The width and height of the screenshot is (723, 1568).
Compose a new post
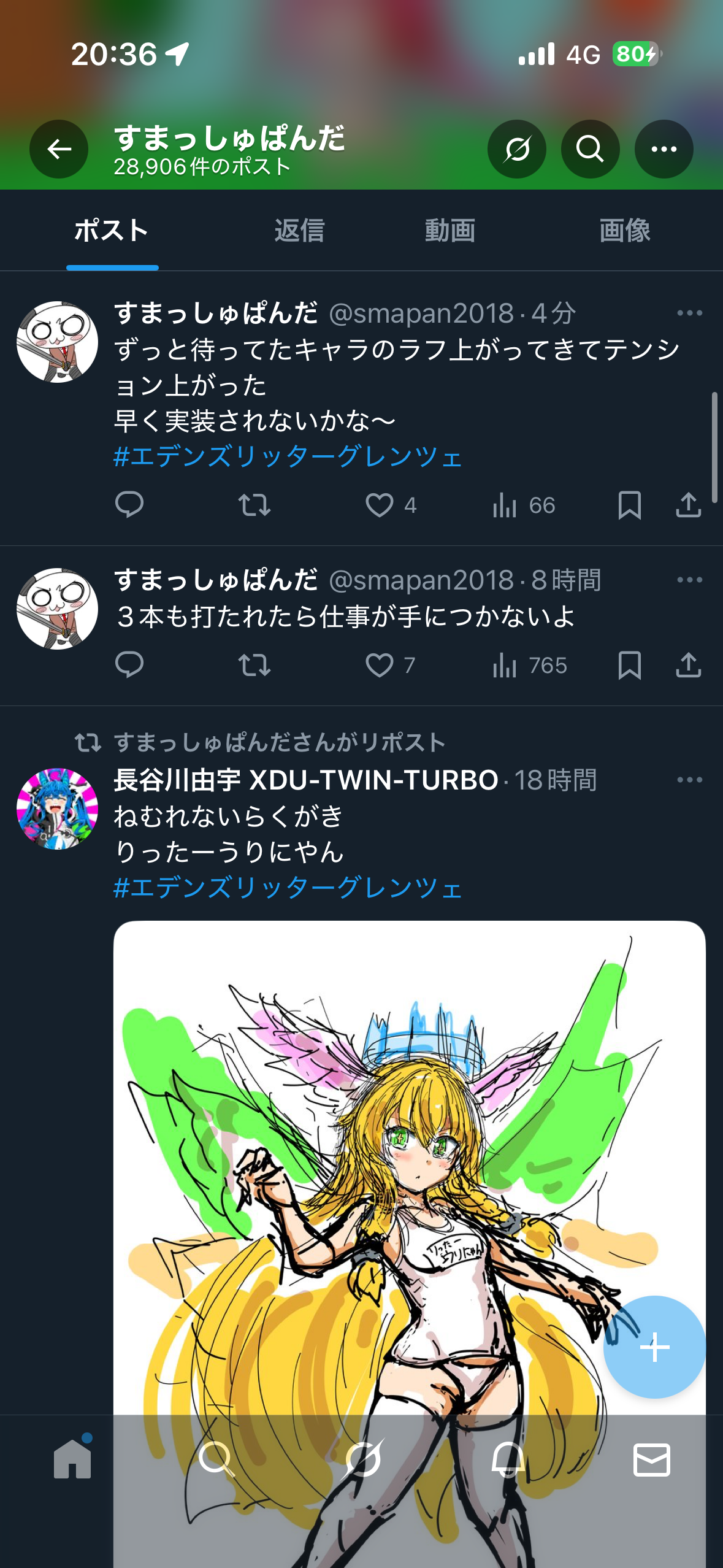[654, 1347]
